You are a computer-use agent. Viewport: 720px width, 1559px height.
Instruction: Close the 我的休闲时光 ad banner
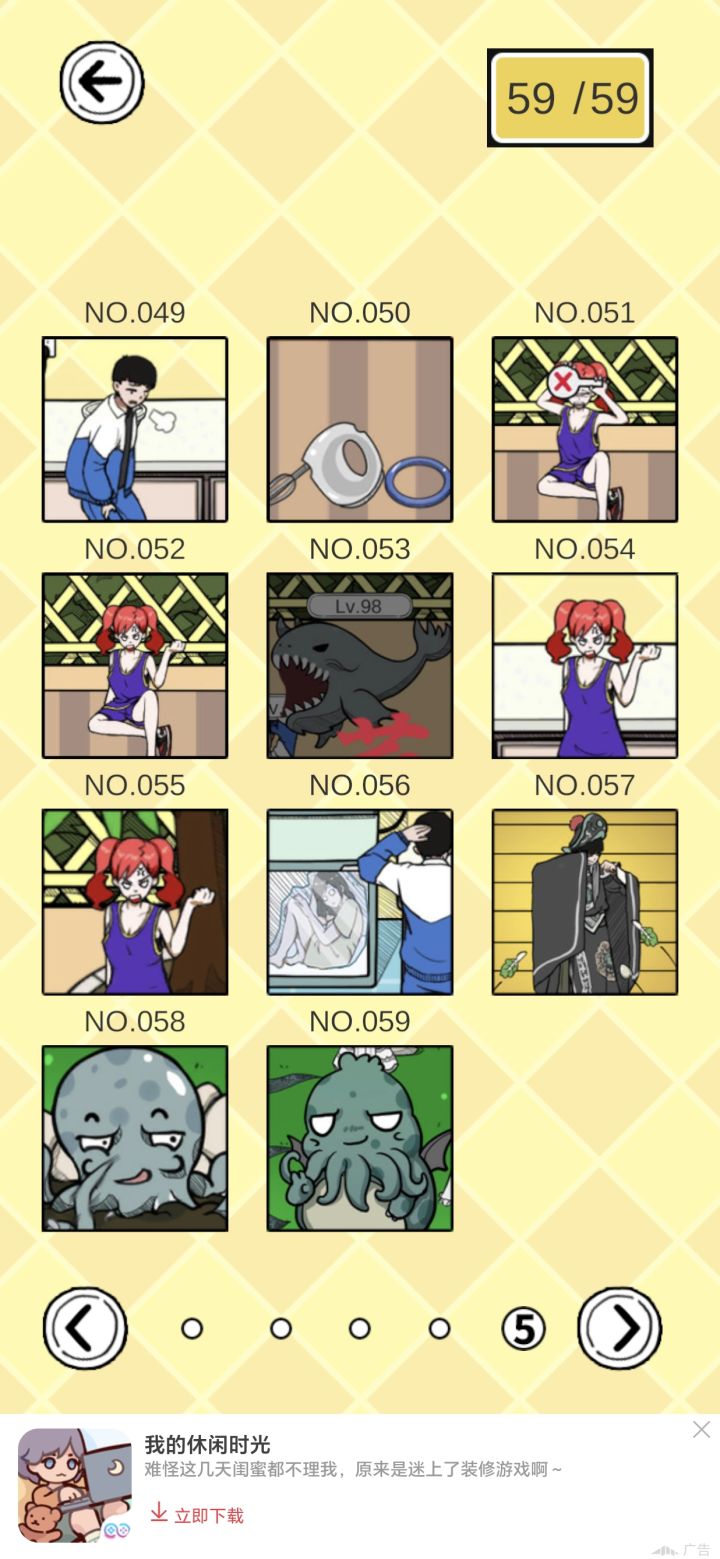pos(702,1429)
